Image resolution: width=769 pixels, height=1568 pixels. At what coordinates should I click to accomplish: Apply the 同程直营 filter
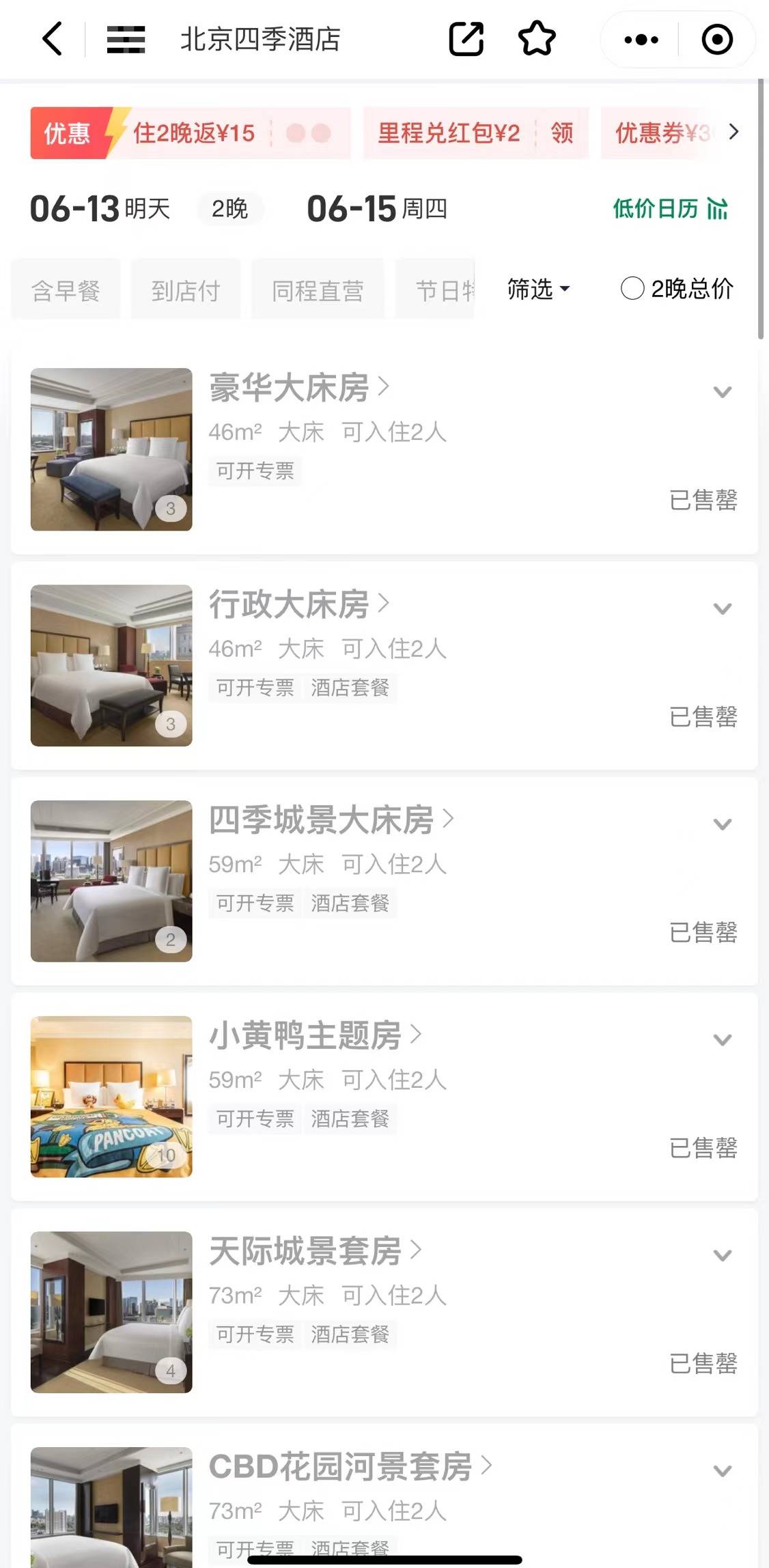point(318,290)
